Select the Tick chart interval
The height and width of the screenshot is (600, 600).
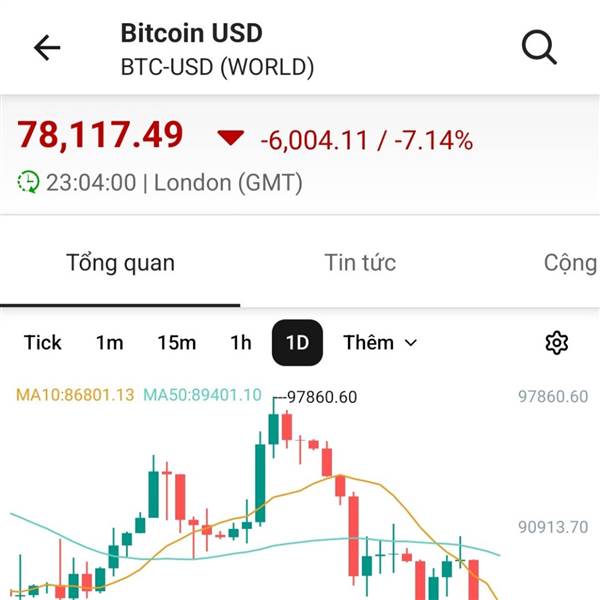click(42, 342)
